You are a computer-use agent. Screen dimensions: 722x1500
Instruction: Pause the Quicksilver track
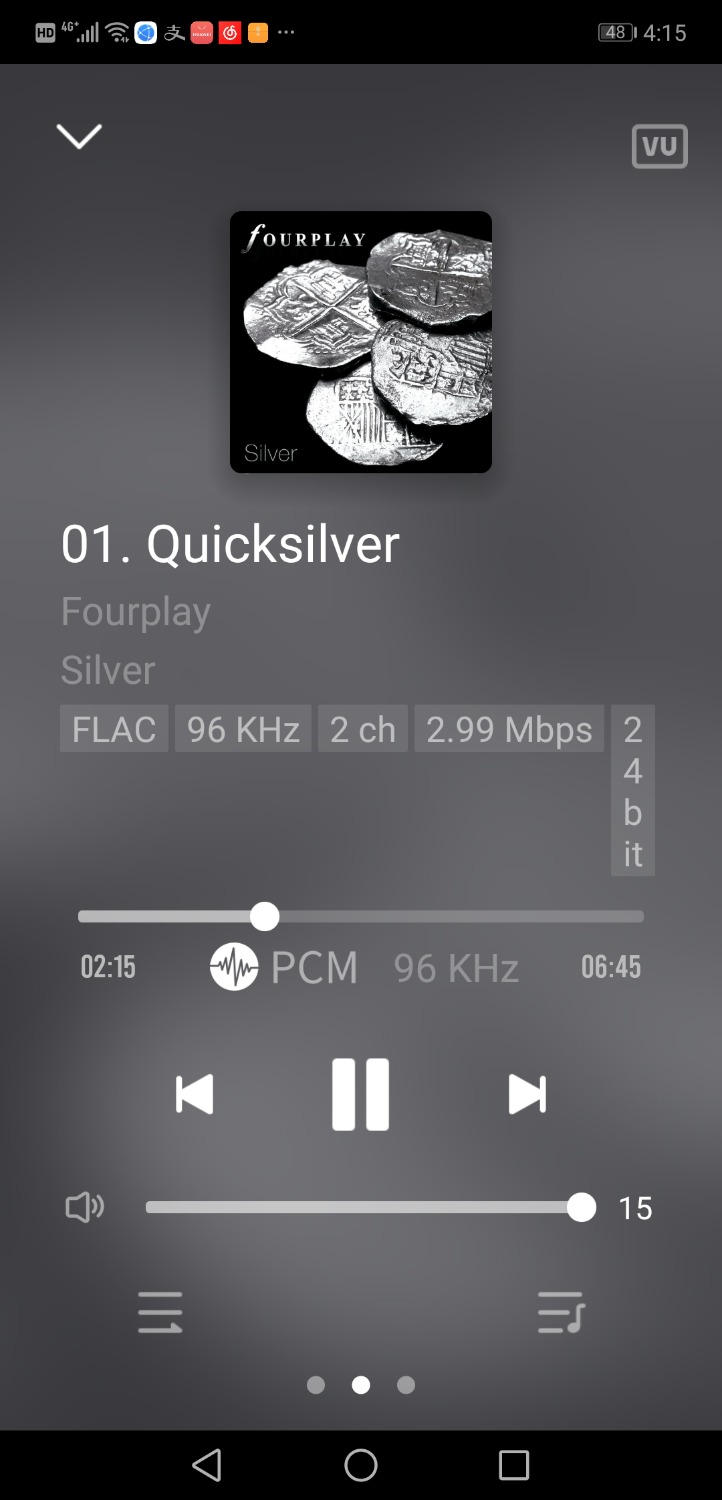point(360,1094)
